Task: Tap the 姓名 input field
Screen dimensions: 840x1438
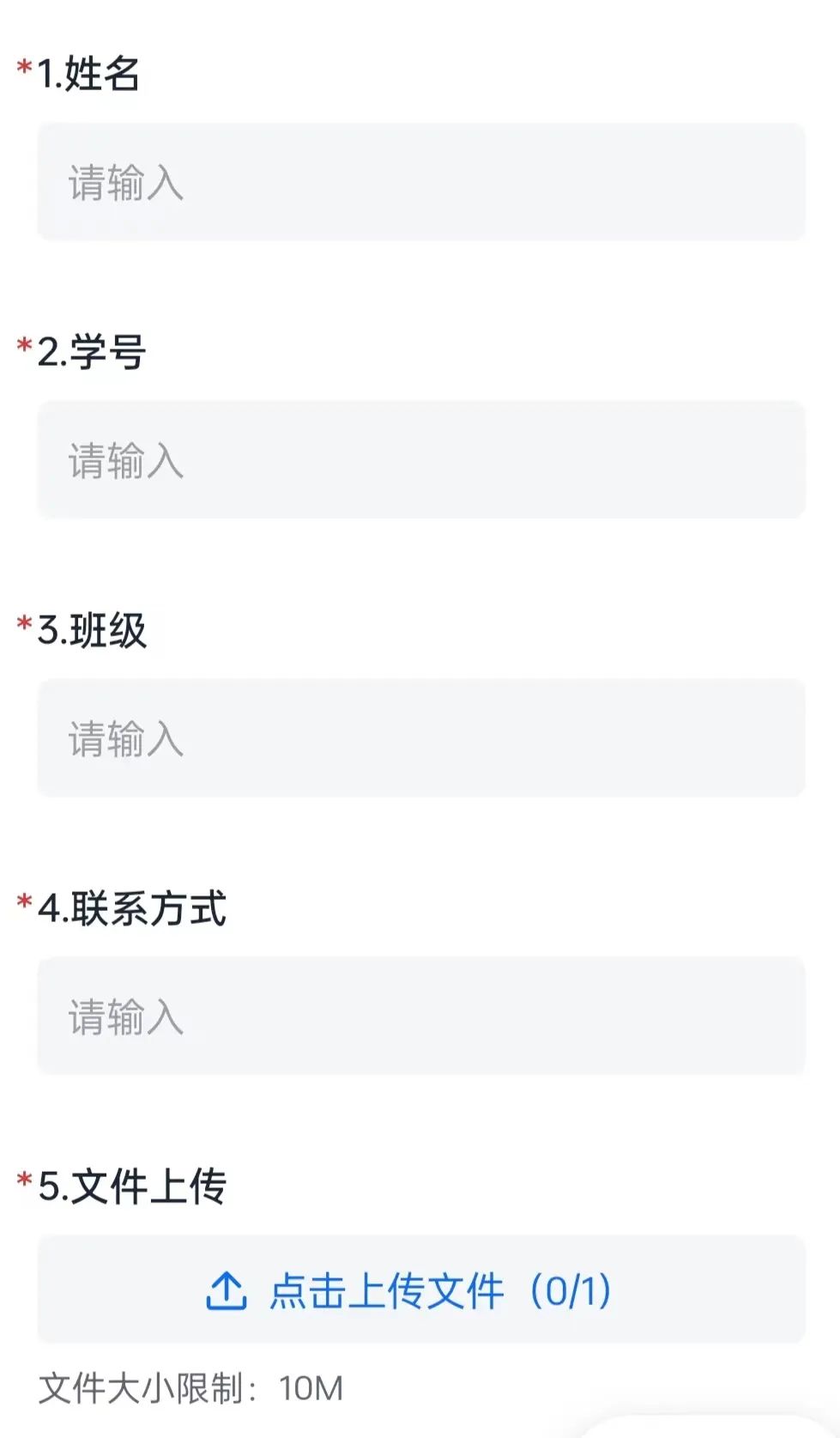Action: (x=420, y=182)
